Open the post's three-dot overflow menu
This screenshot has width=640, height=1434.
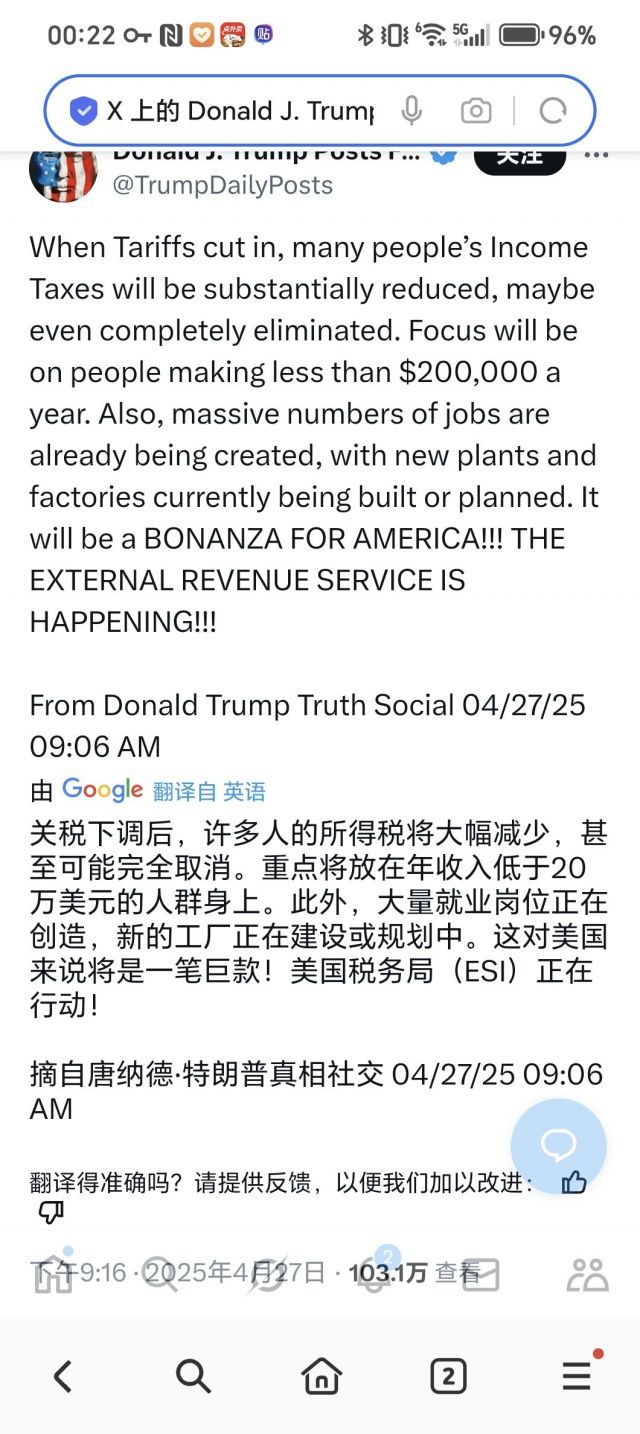click(597, 157)
